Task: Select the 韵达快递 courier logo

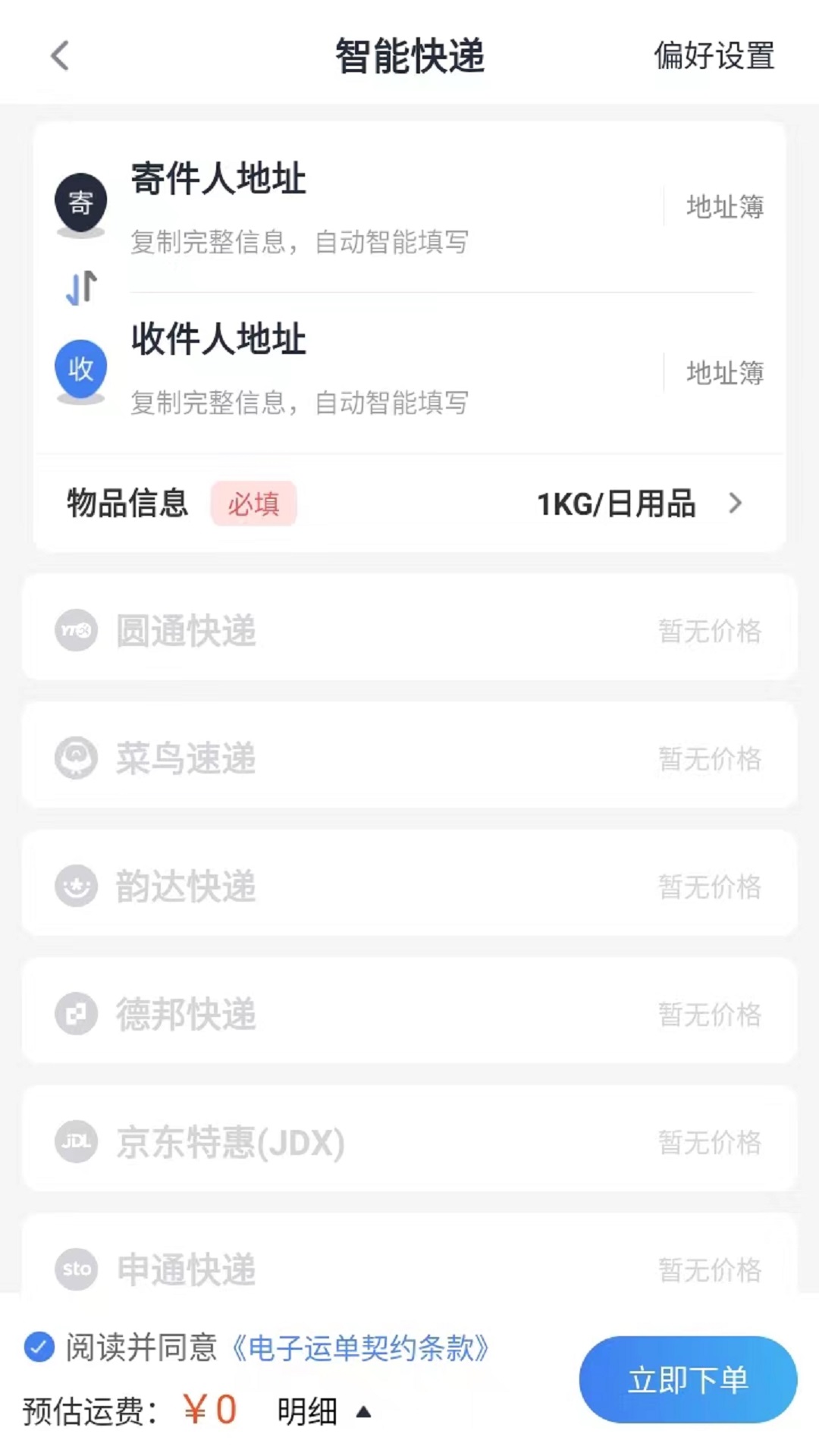Action: (76, 885)
